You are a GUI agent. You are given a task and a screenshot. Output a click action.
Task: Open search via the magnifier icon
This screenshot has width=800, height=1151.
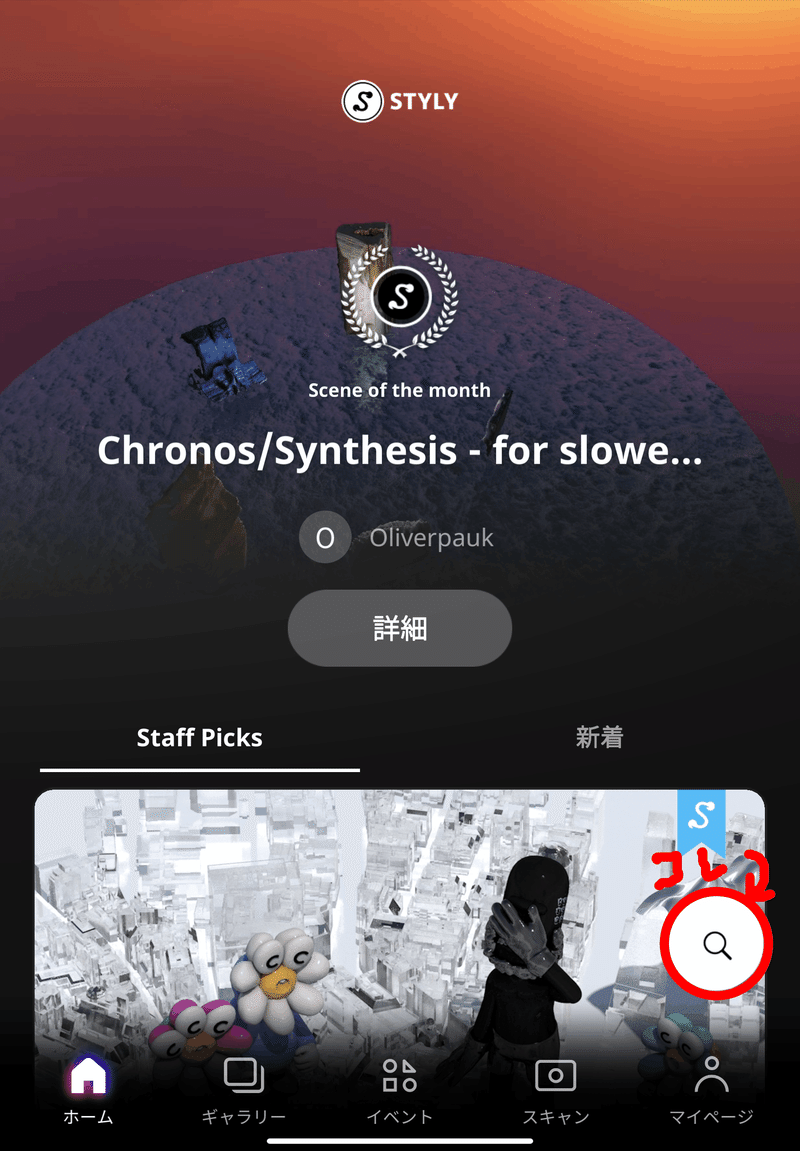coord(716,946)
